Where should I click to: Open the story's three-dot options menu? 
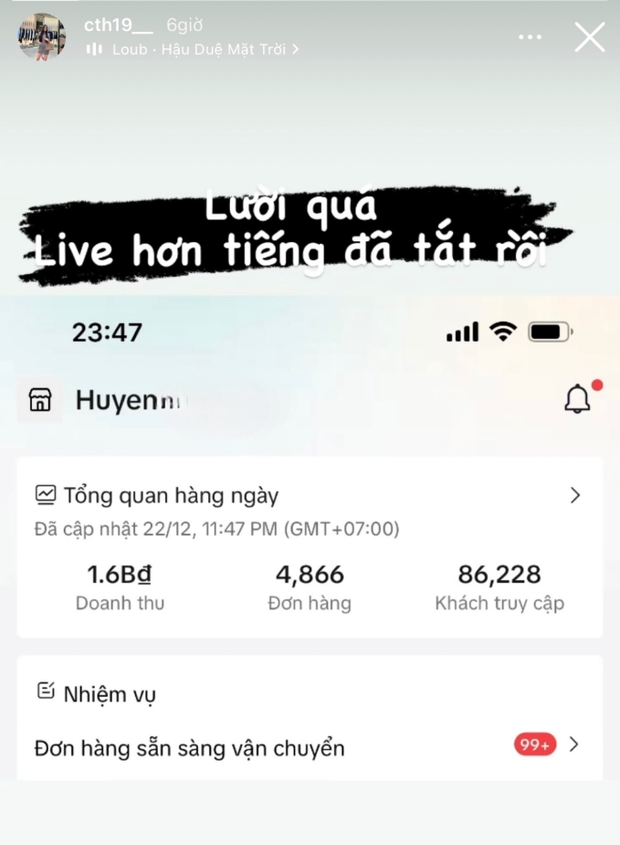(x=530, y=38)
